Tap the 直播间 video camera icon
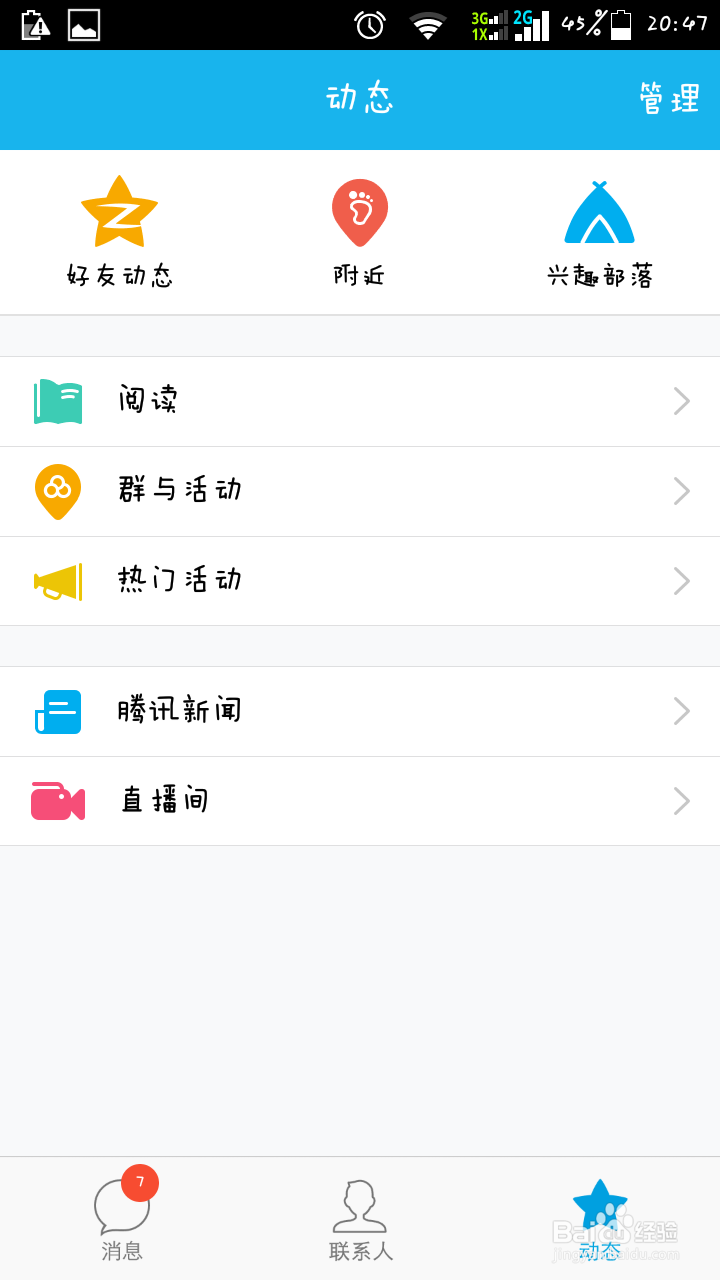The height and width of the screenshot is (1280, 720). [x=59, y=801]
